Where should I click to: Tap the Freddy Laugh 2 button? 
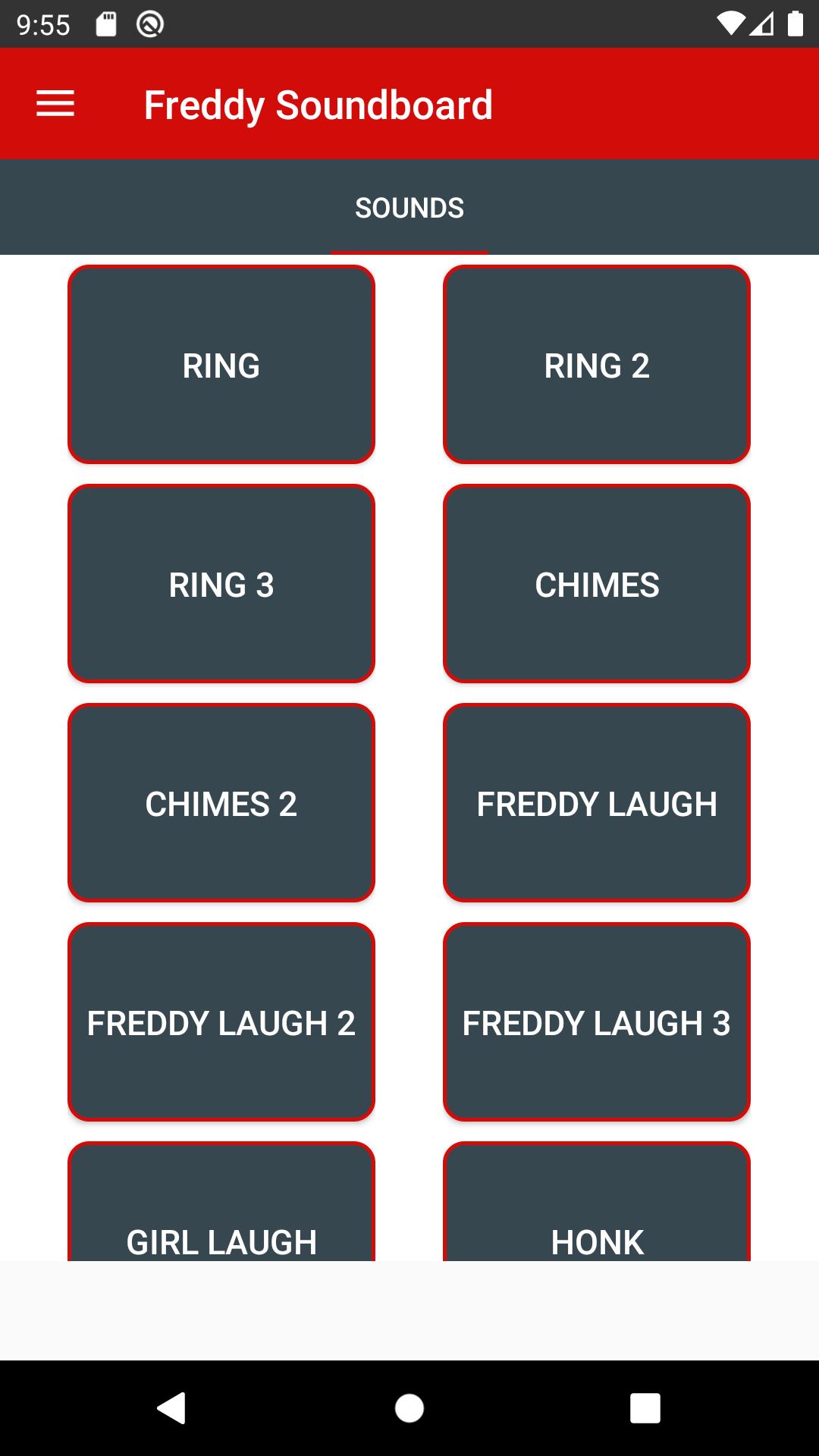221,1022
